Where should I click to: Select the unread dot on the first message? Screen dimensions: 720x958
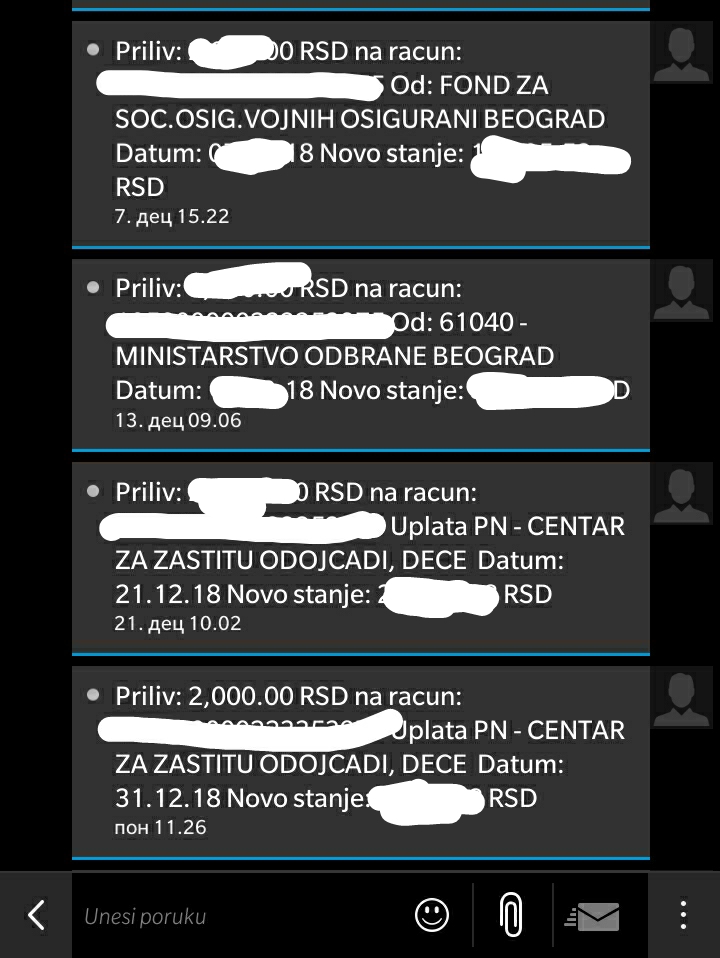pos(93,48)
